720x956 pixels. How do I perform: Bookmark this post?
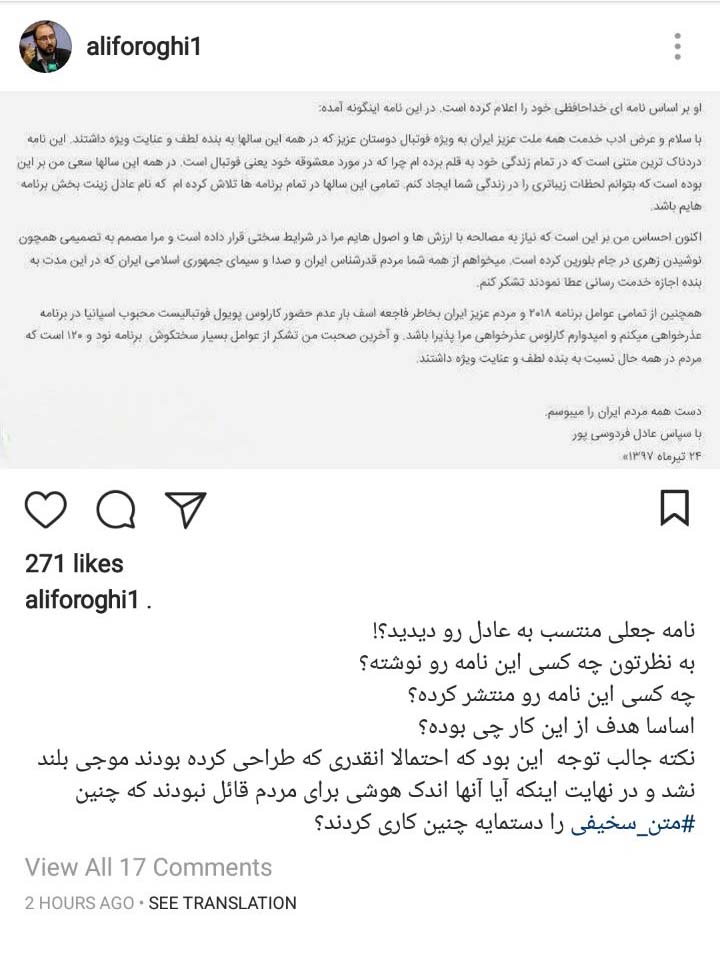point(675,508)
